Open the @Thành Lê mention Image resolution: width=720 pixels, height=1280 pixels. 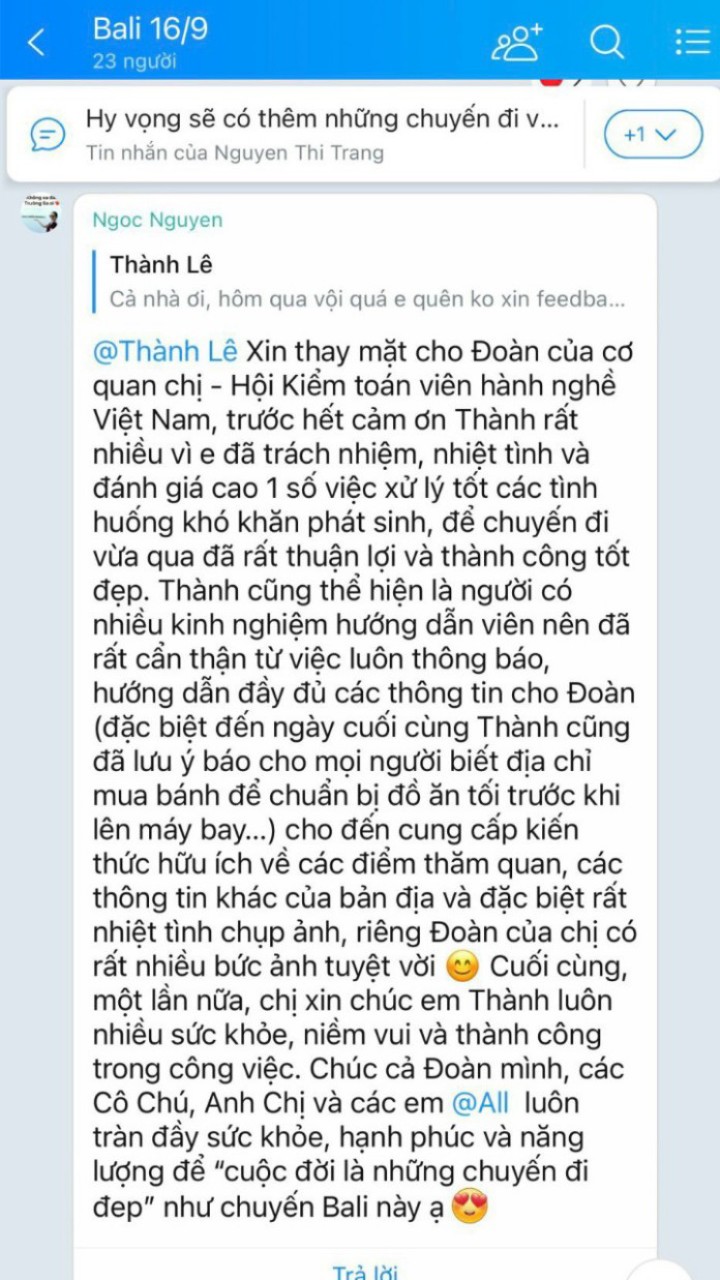point(166,352)
